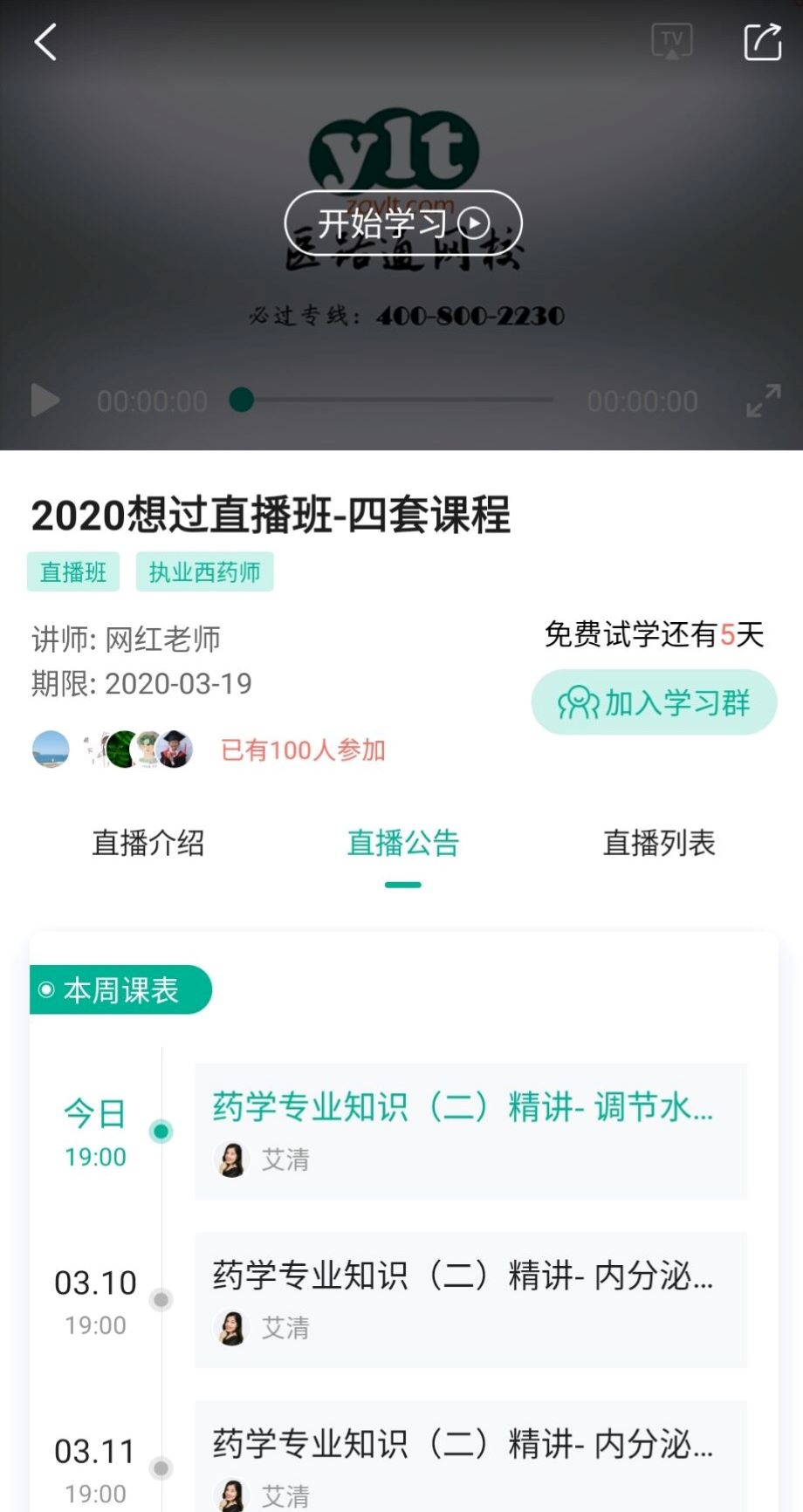Expand the 03.11 内分泌 lesson entry

pyautogui.click(x=462, y=1444)
